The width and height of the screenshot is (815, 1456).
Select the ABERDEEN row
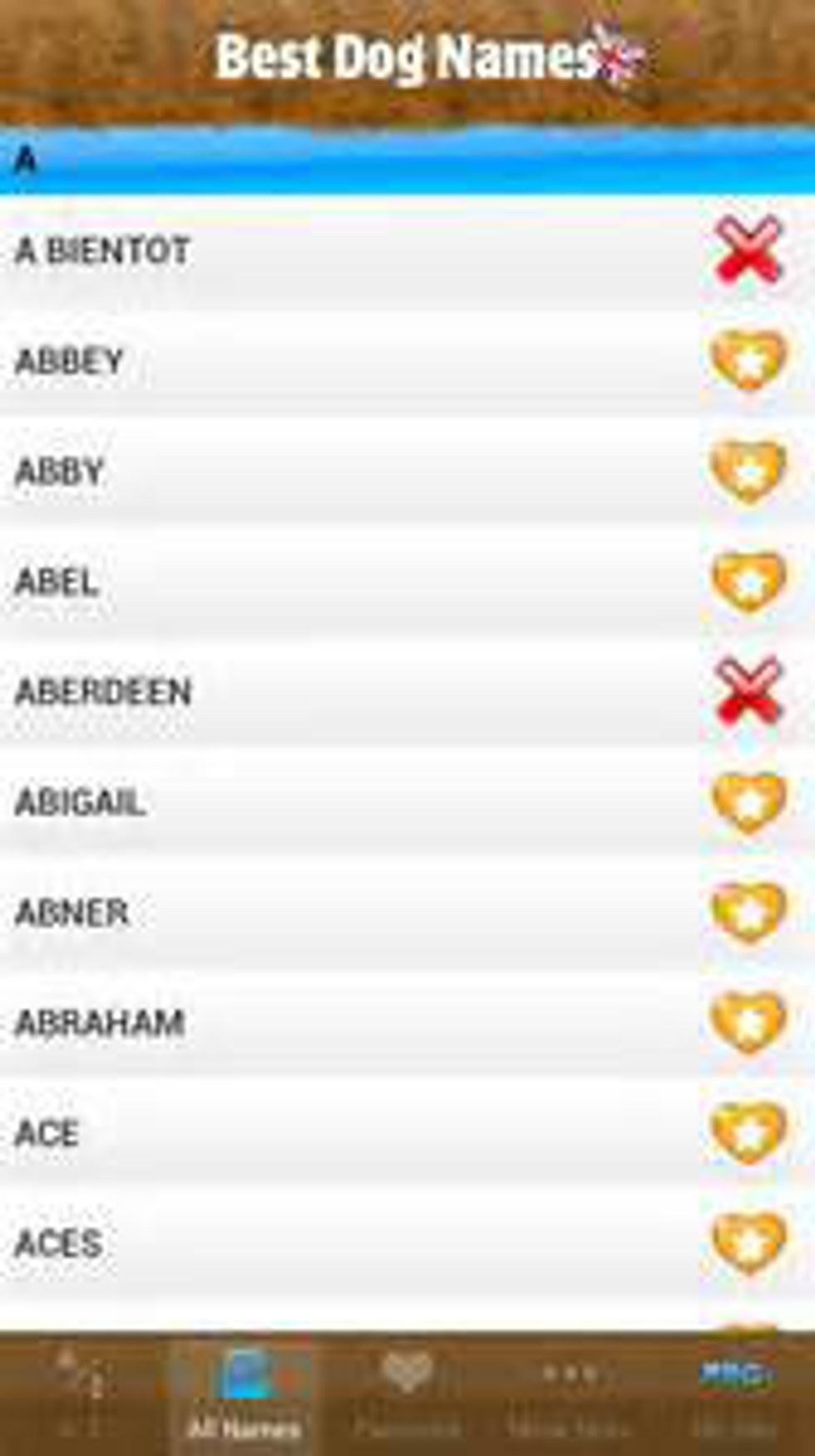333,691
